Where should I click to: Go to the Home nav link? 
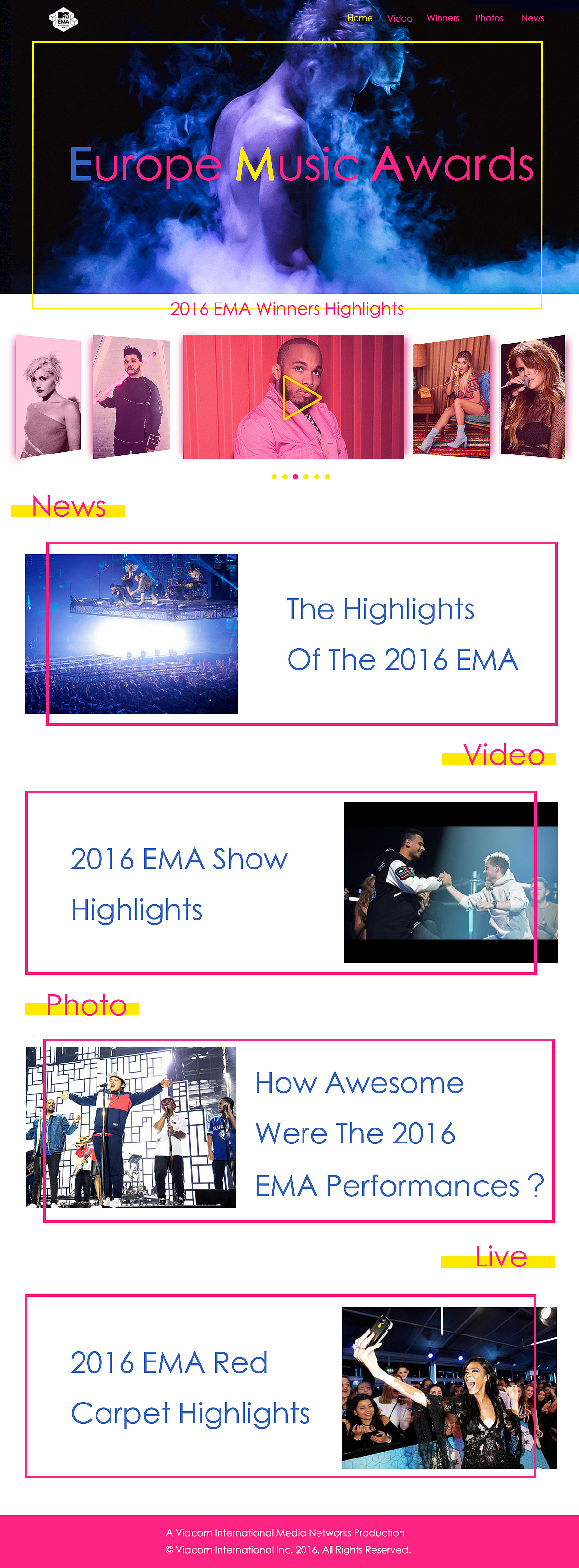pyautogui.click(x=360, y=18)
